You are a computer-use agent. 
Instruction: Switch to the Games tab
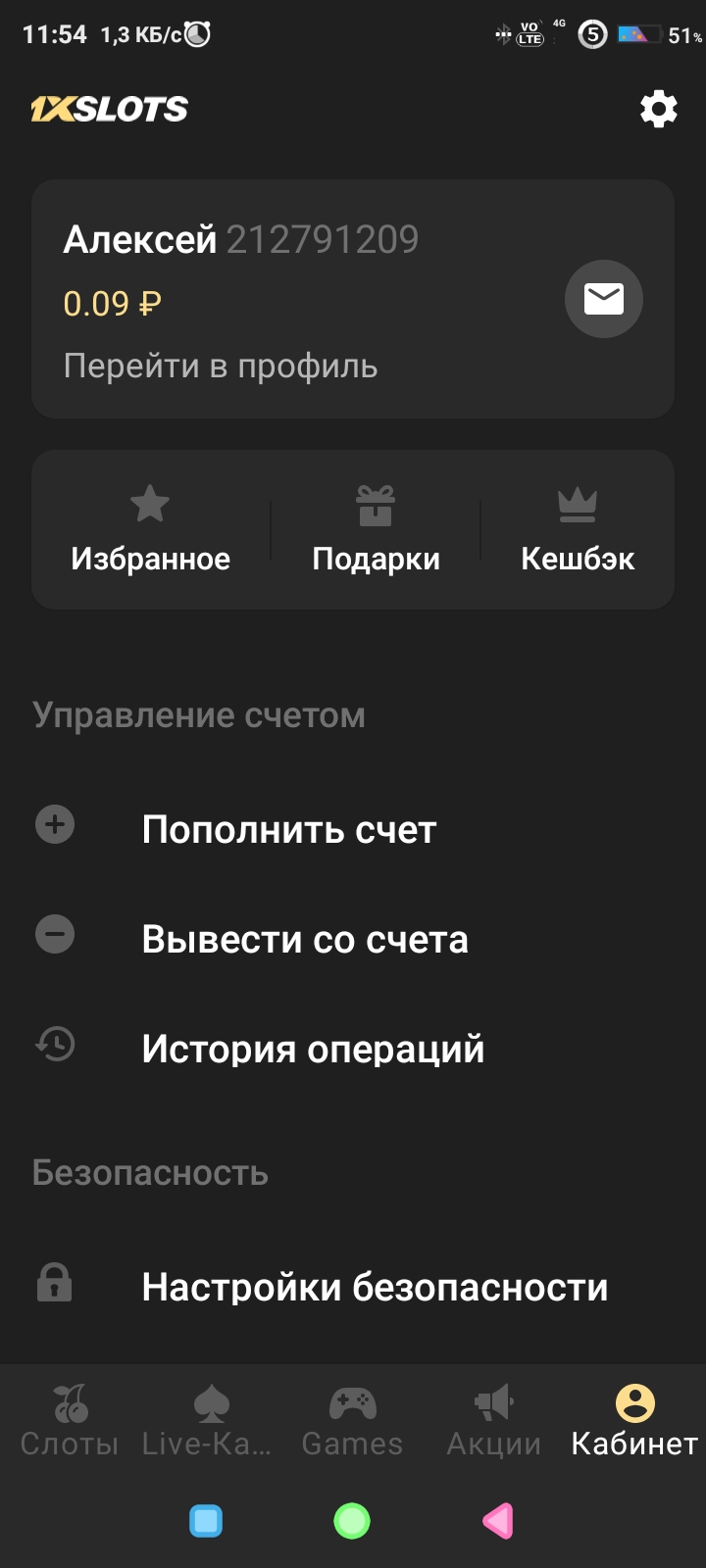click(352, 1420)
